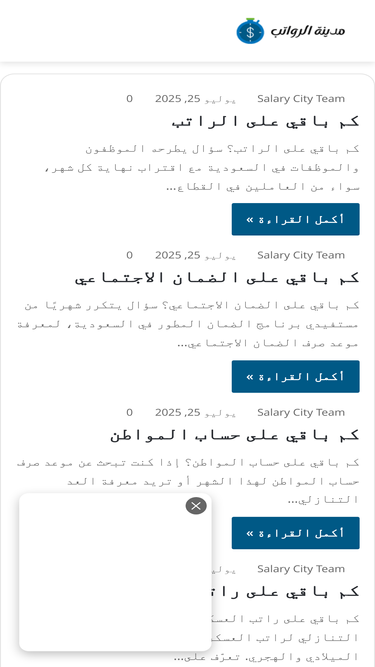Image resolution: width=375 pixels, height=667 pixels.
Task: Open Salary City Team author link on first post
Action: click(301, 99)
